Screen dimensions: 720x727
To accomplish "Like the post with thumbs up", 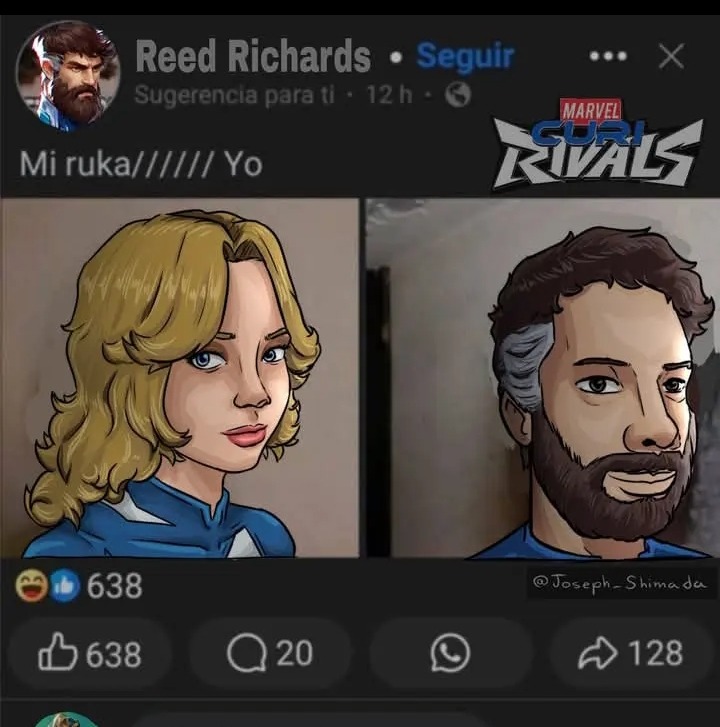I will [x=89, y=654].
